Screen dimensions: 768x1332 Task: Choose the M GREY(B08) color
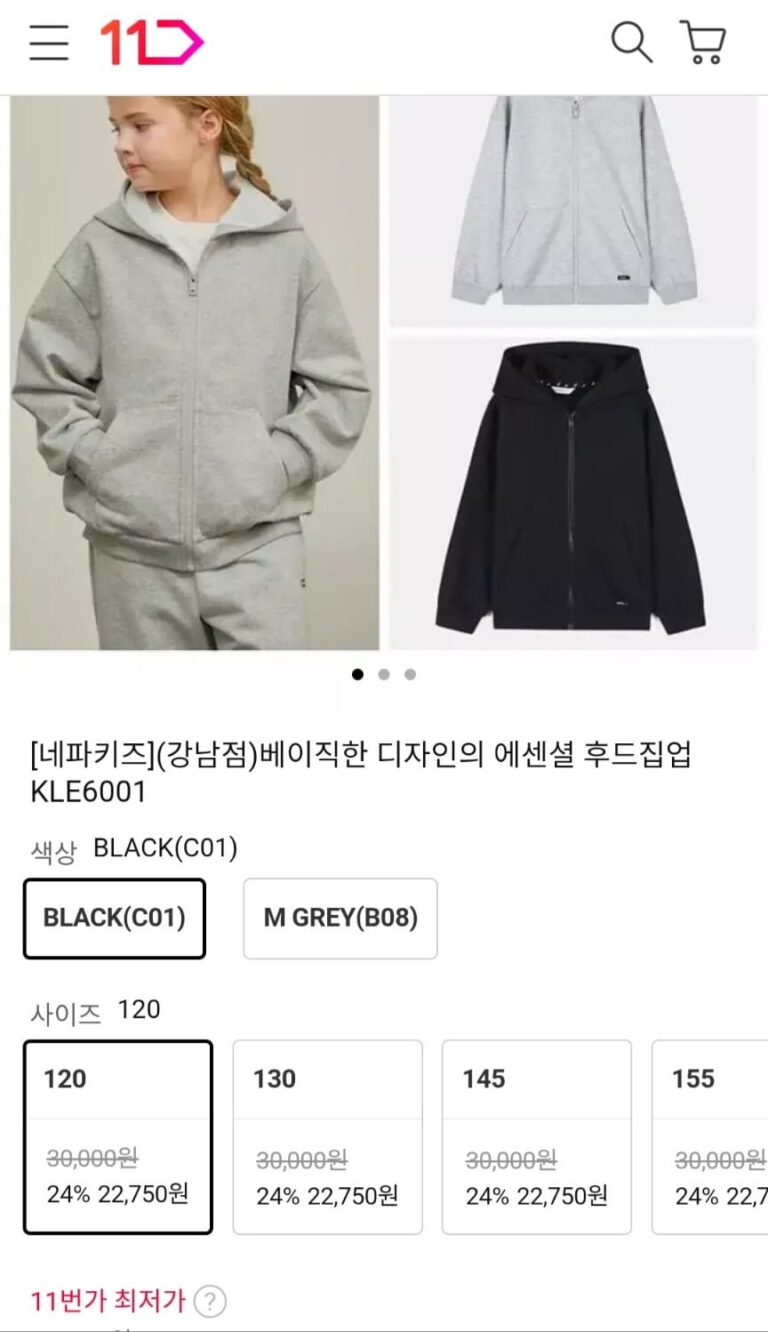(340, 918)
